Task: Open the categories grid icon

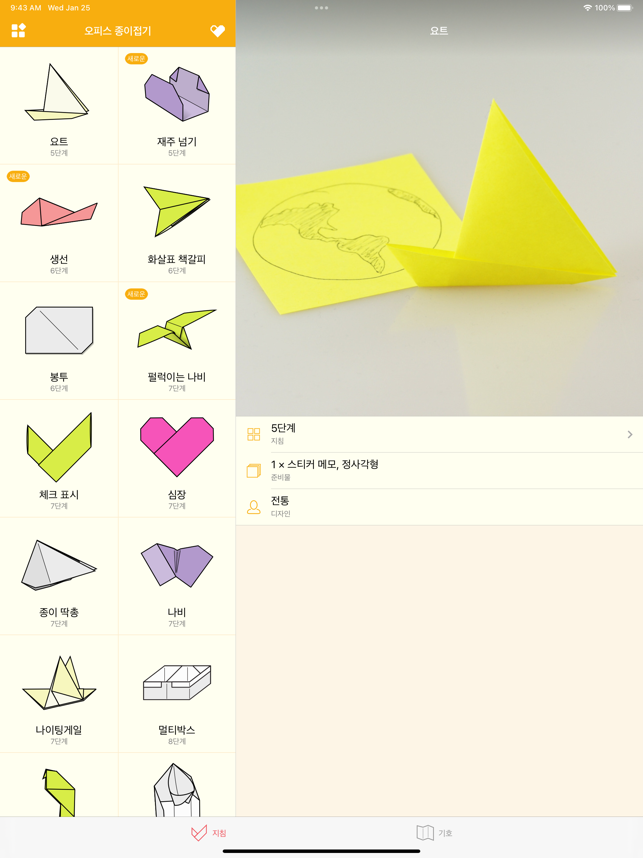Action: (x=18, y=31)
